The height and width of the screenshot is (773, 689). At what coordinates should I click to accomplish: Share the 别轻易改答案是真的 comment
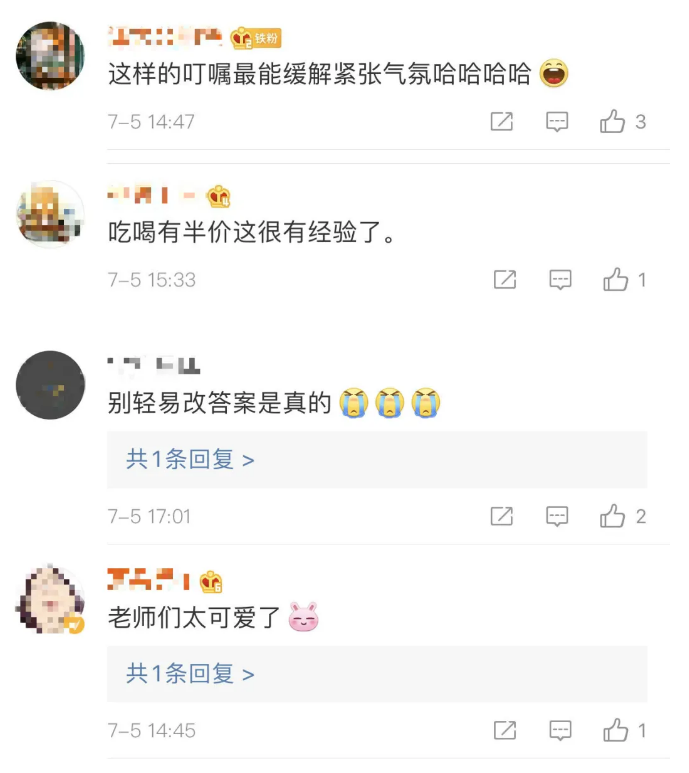[x=502, y=517]
